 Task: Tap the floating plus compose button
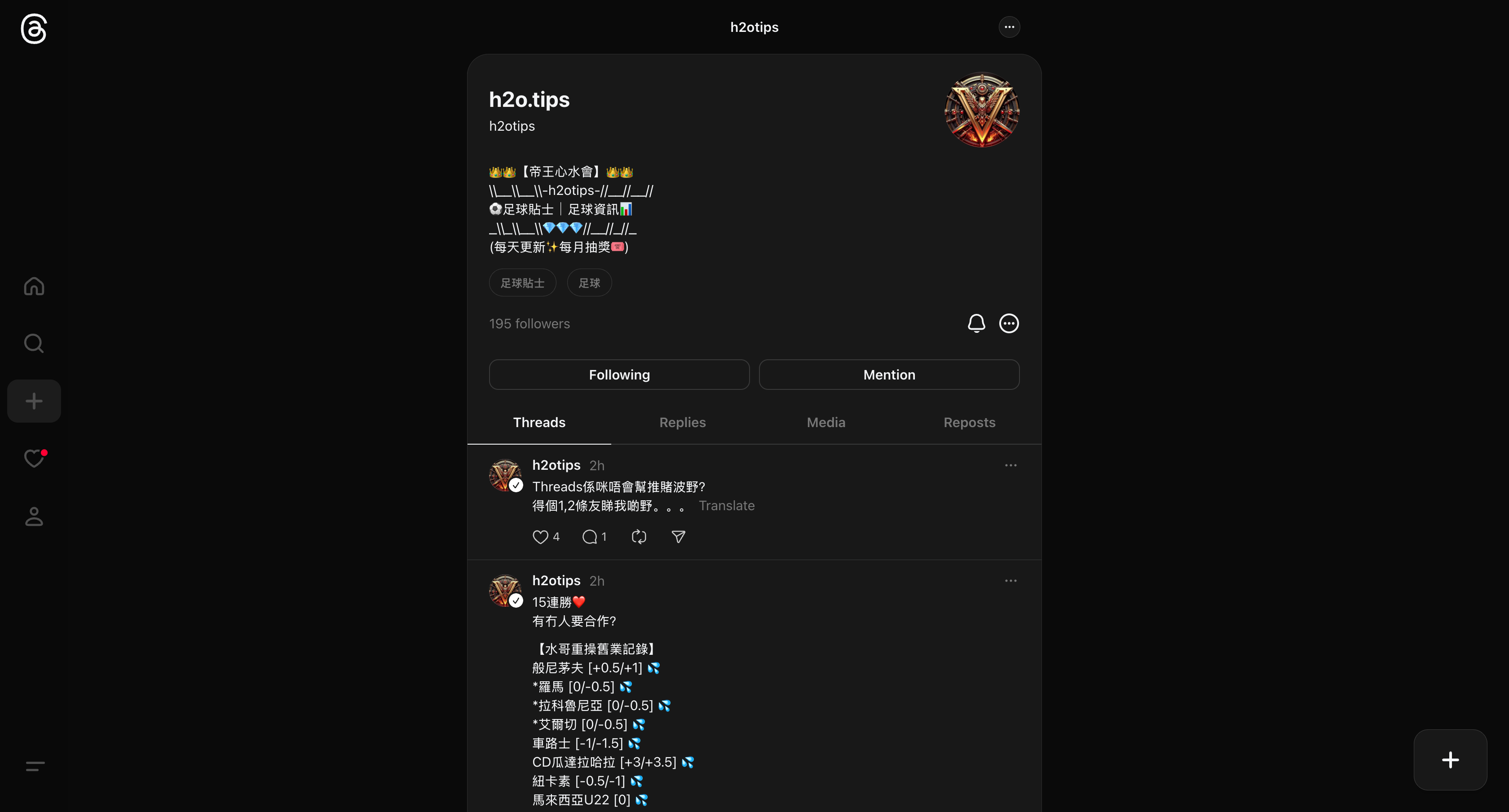1451,760
